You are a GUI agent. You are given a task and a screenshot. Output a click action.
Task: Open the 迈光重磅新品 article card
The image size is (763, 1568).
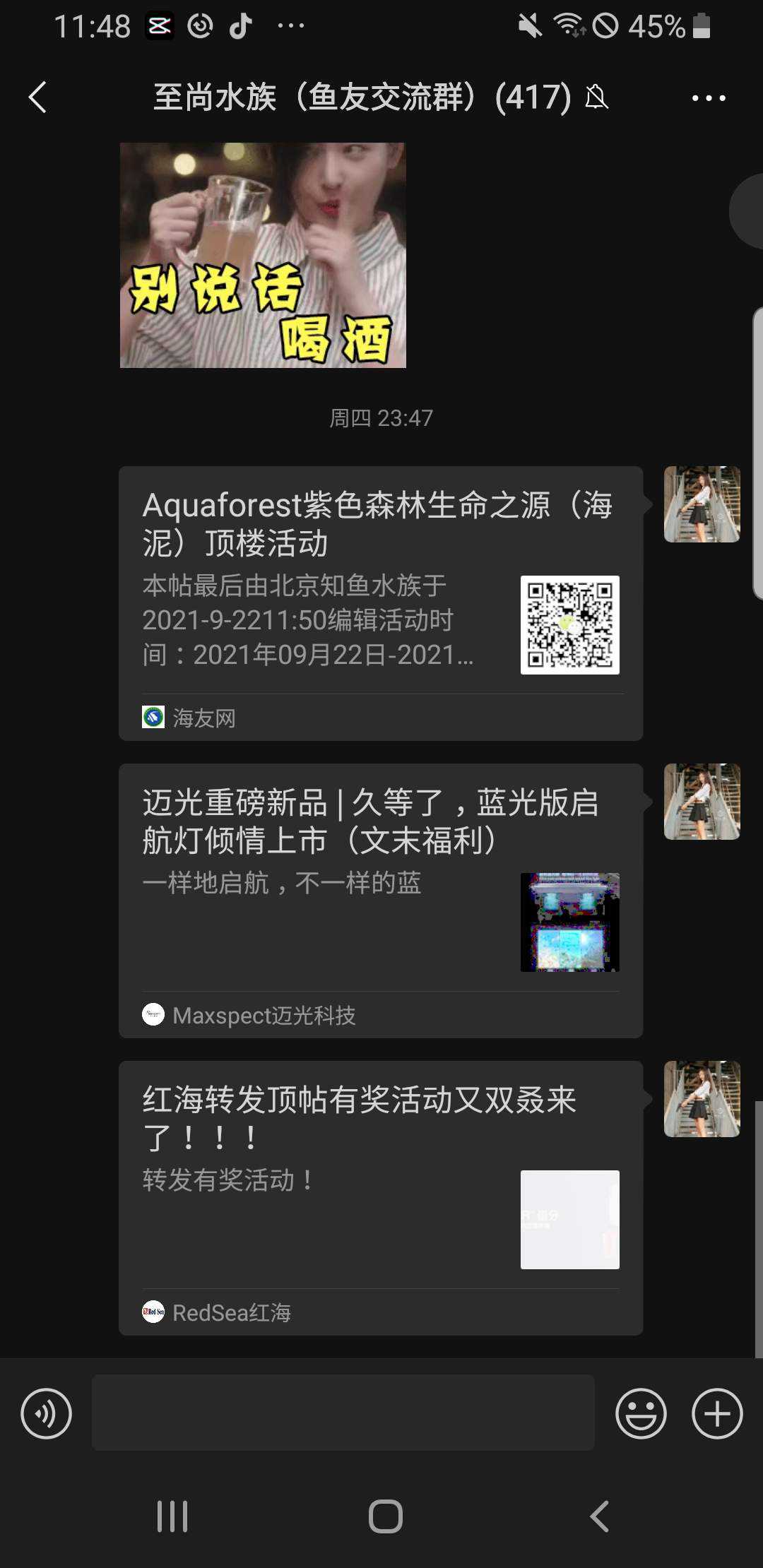(x=380, y=900)
